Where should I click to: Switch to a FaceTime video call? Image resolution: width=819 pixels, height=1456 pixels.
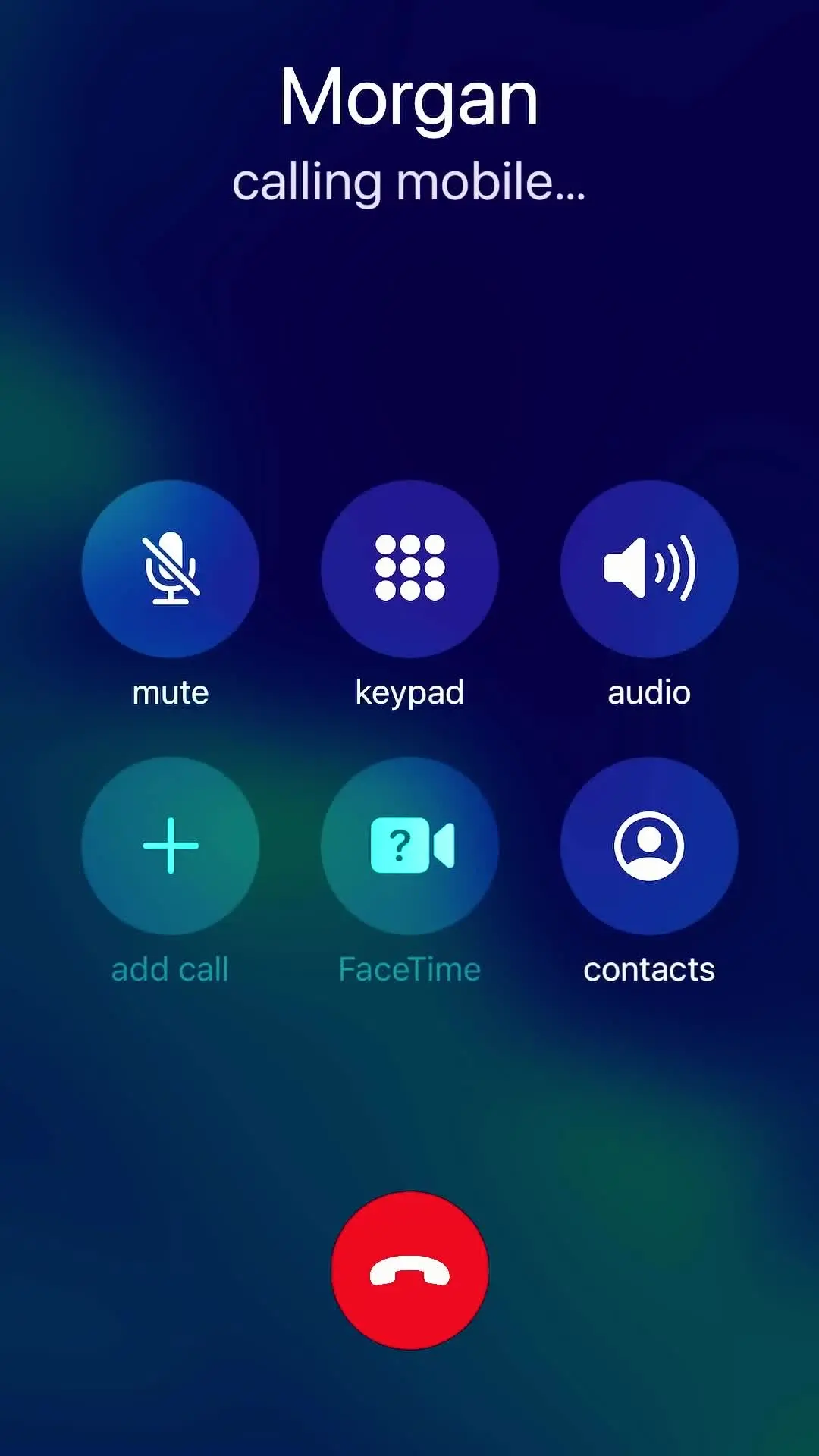click(x=409, y=846)
